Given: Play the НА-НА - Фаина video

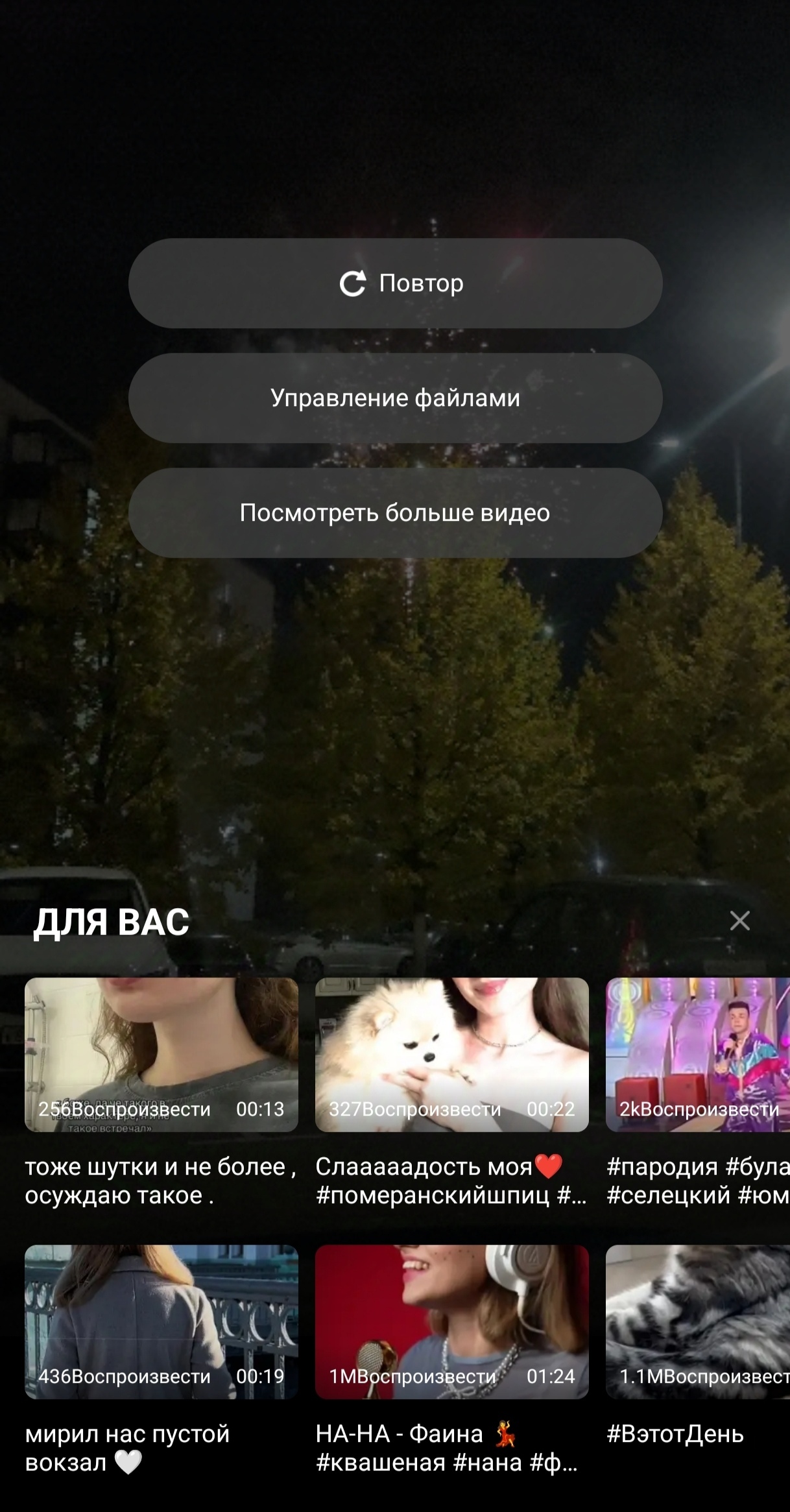Looking at the screenshot, I should point(451,1321).
